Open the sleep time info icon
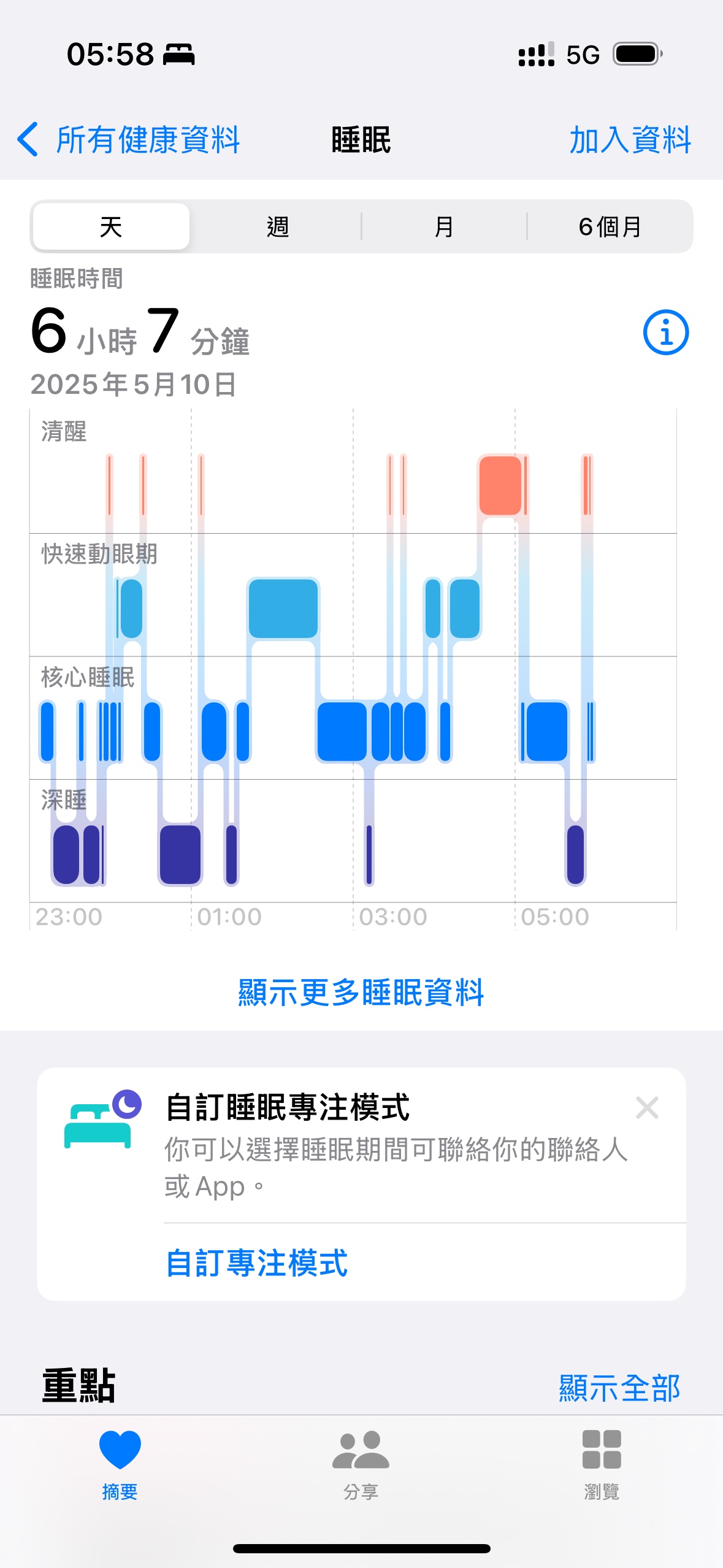Viewport: 723px width, 1568px height. (665, 332)
